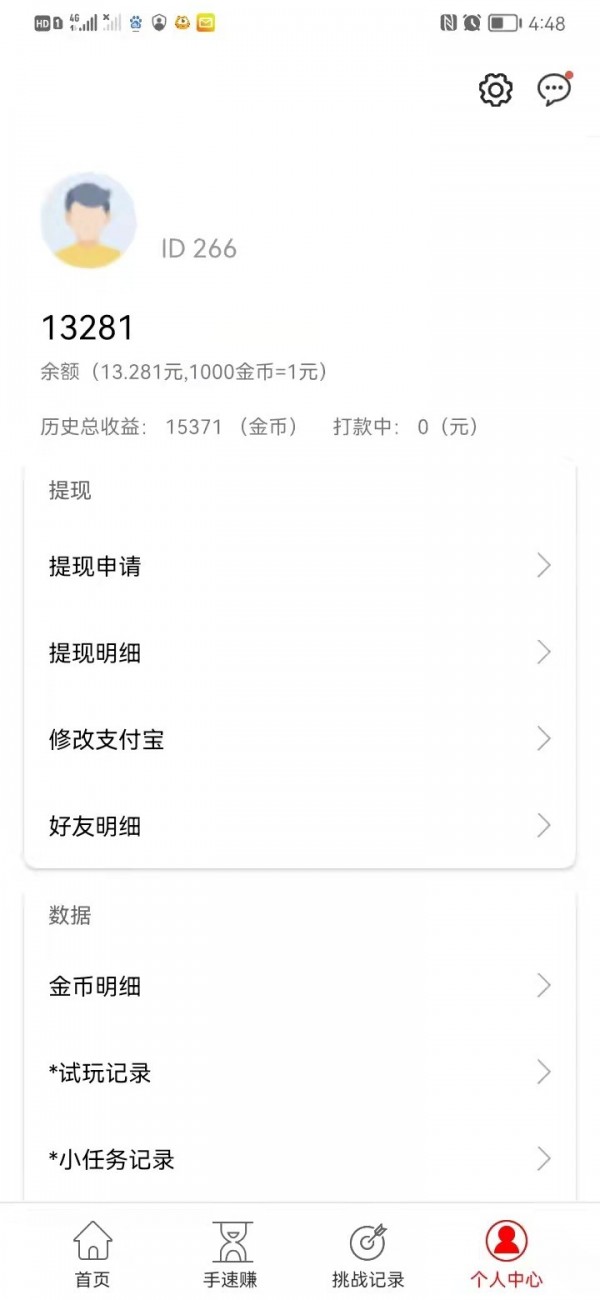Select the 个人中心 tab
The image size is (600, 1300).
pyautogui.click(x=506, y=1253)
